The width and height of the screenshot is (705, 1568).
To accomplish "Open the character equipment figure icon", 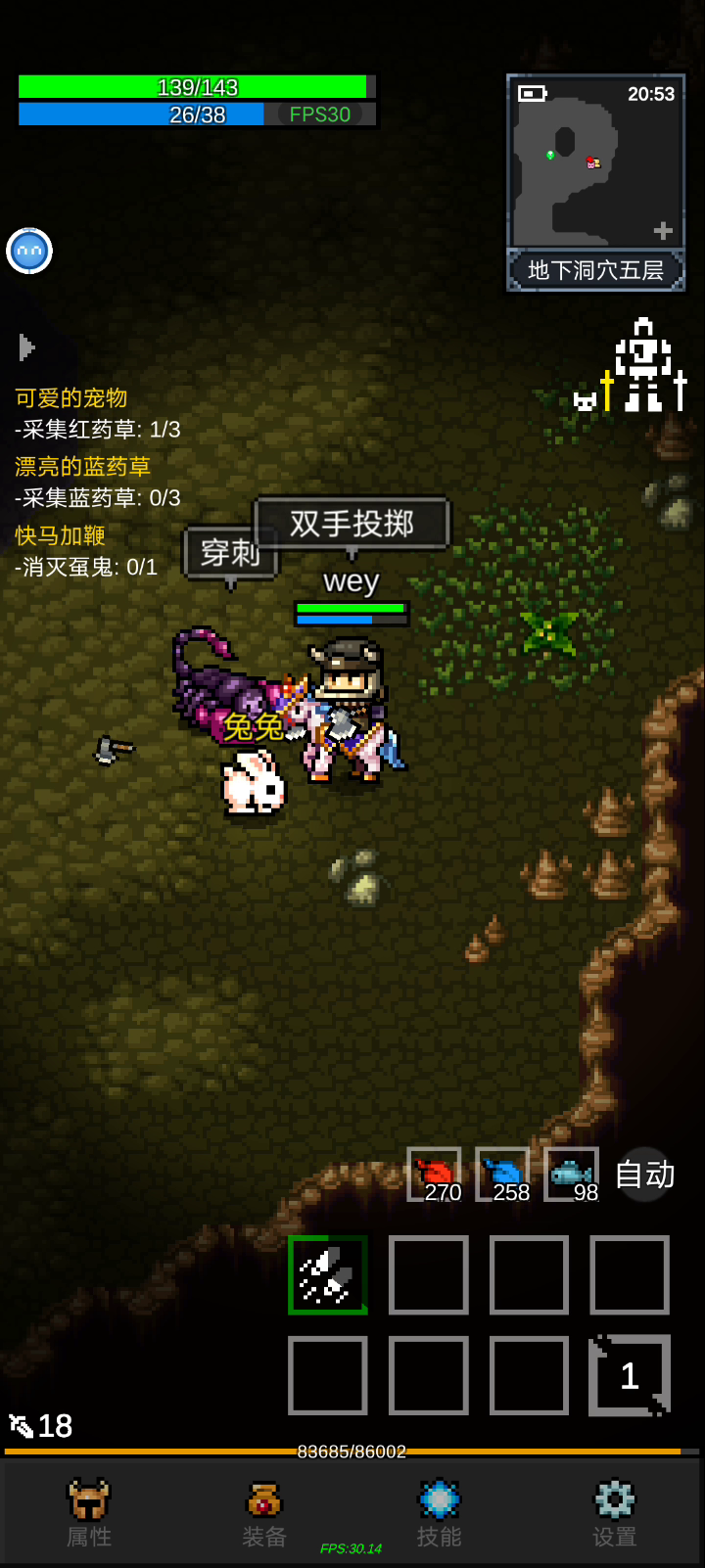I will click(643, 364).
